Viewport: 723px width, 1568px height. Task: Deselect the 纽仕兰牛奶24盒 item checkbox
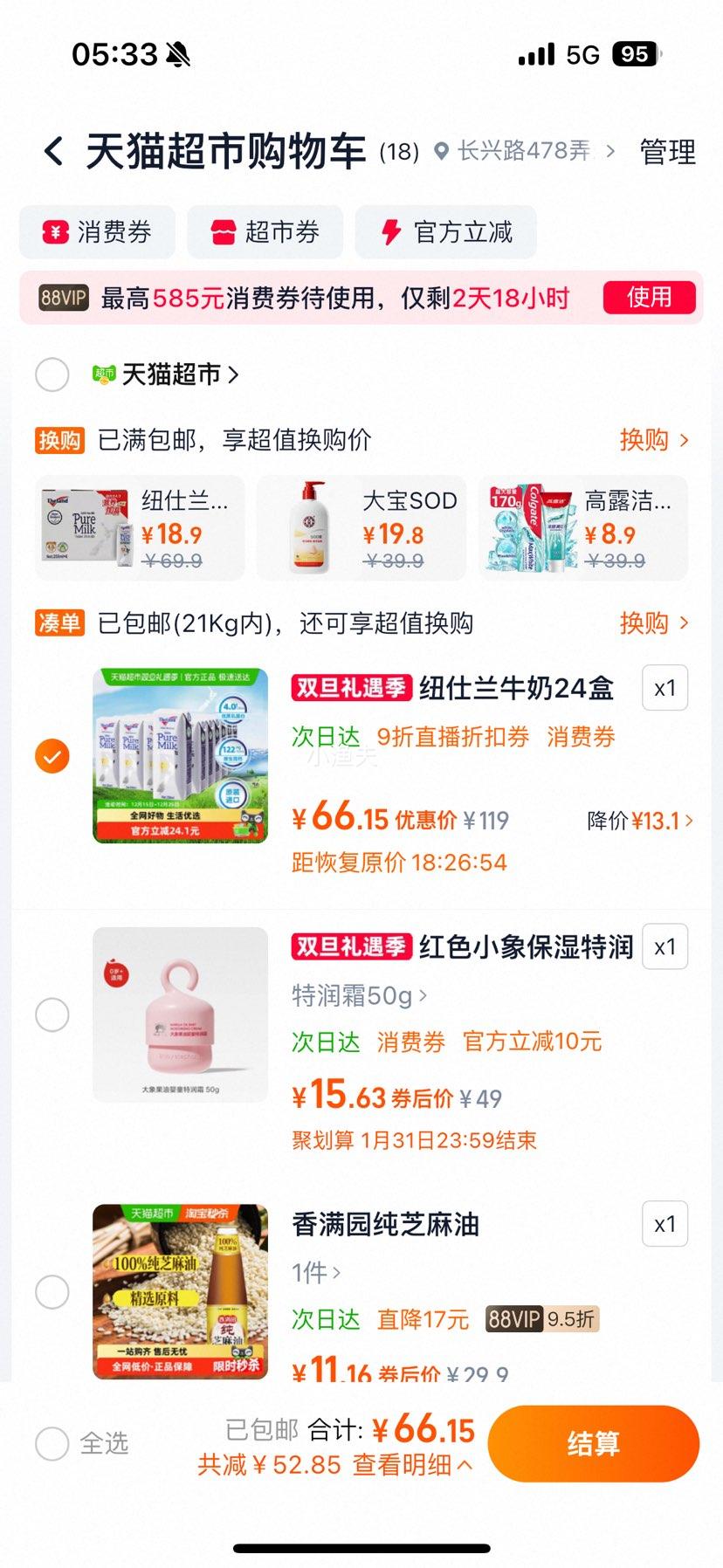coord(52,755)
